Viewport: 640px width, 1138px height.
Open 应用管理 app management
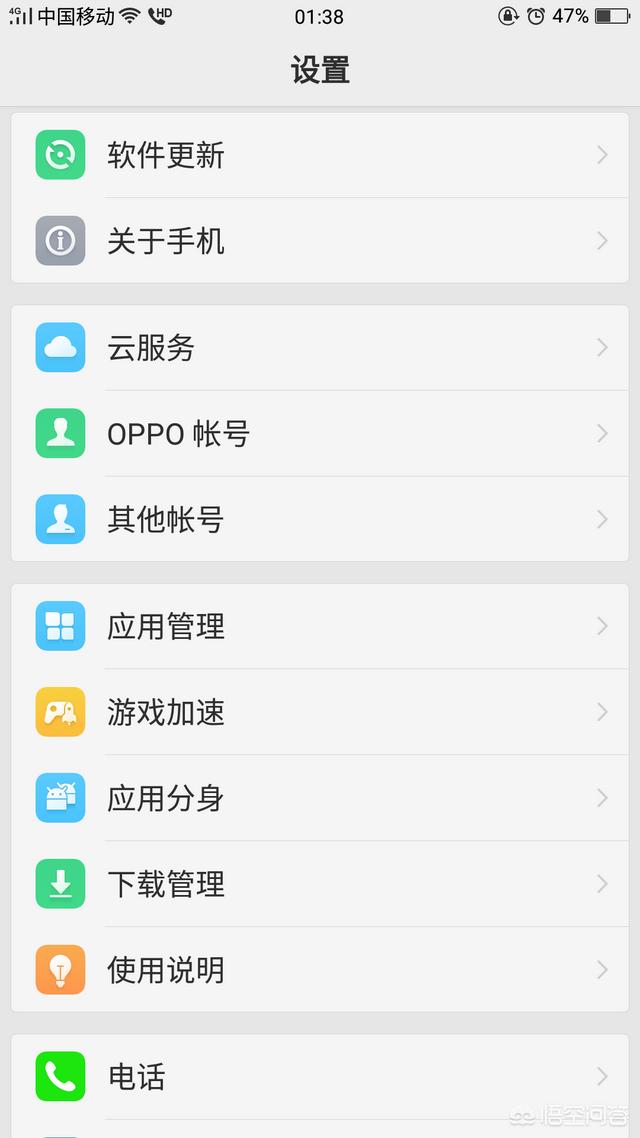tap(320, 626)
